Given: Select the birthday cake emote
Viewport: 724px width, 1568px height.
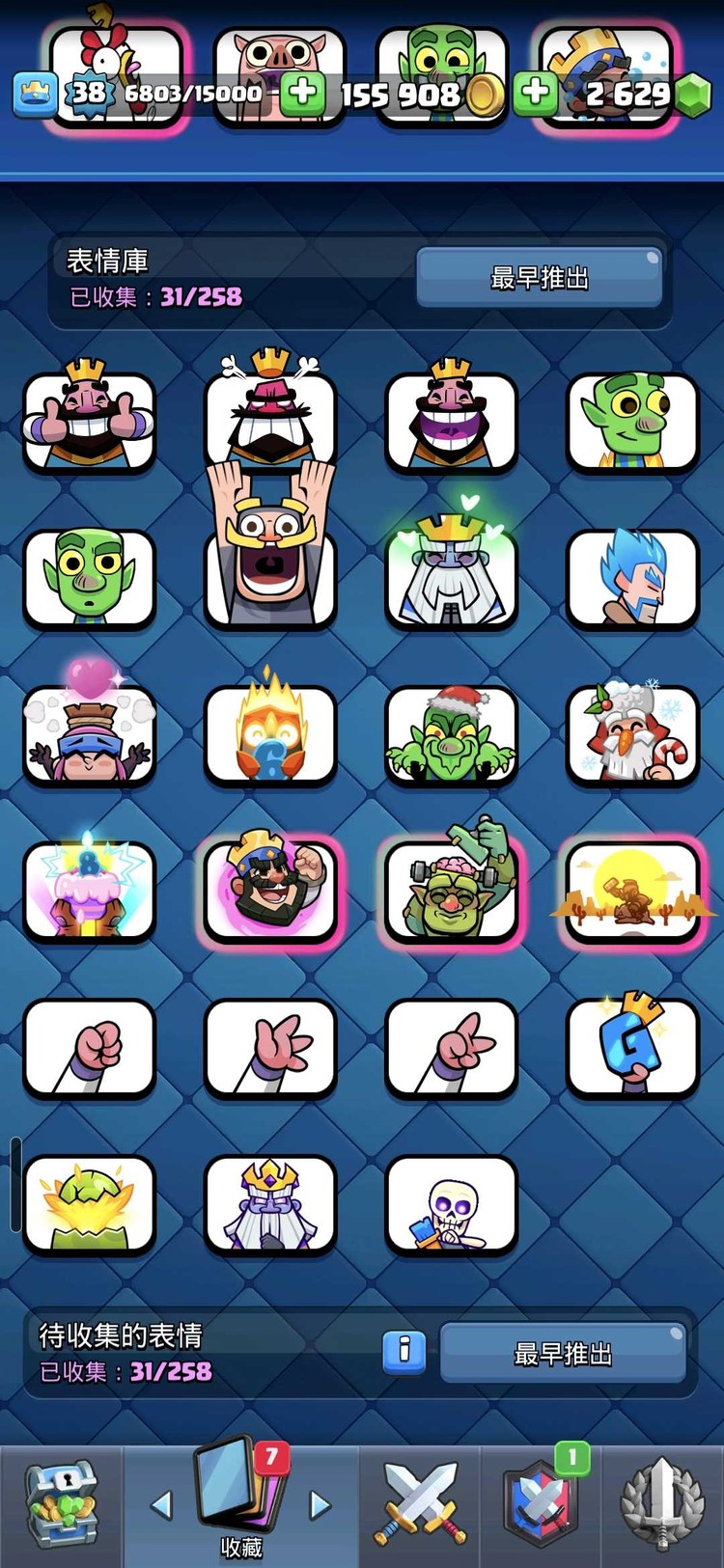Looking at the screenshot, I should [x=89, y=892].
